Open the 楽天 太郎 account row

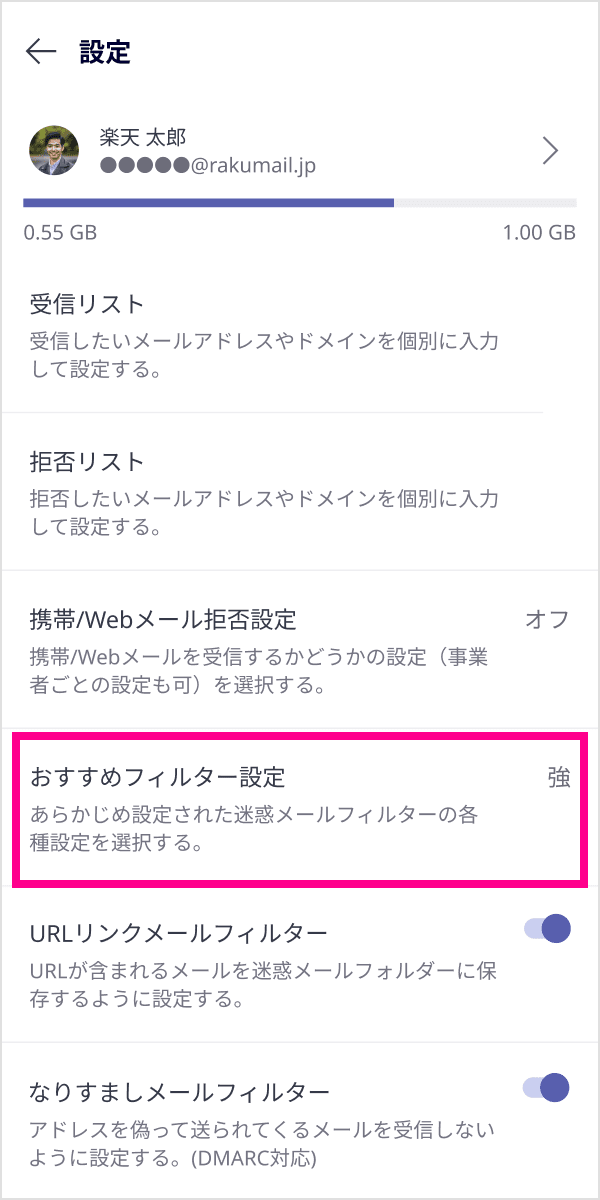tap(300, 151)
